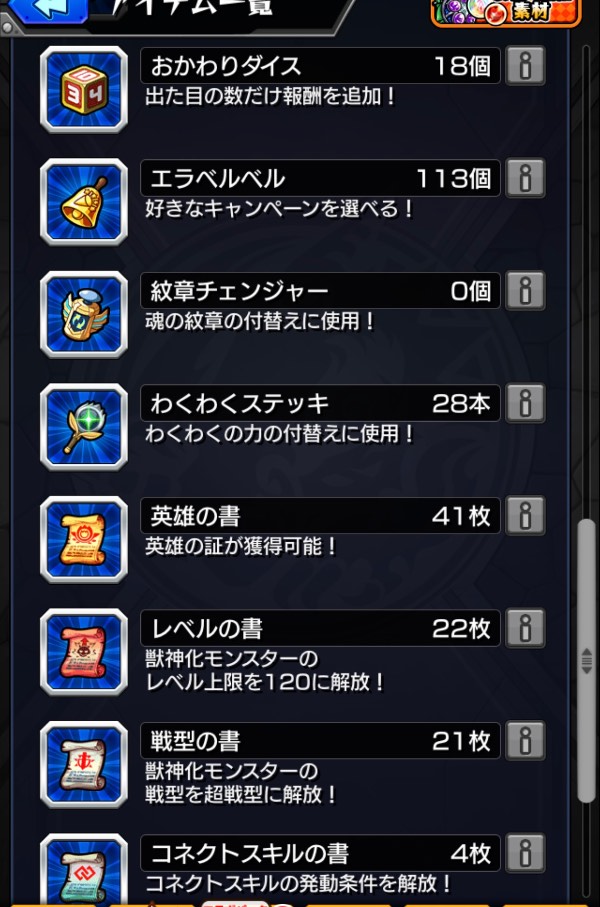Open info for コネクトスキルの書

tap(525, 854)
